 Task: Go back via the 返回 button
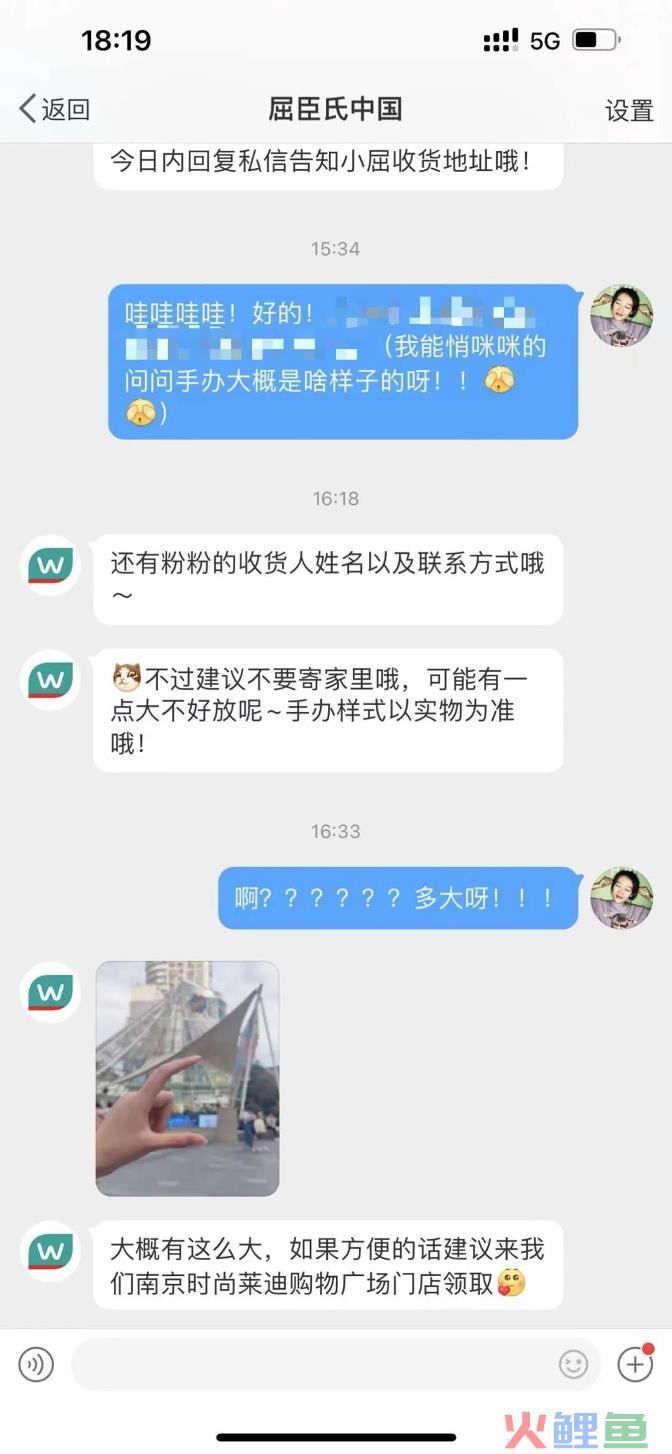click(55, 109)
